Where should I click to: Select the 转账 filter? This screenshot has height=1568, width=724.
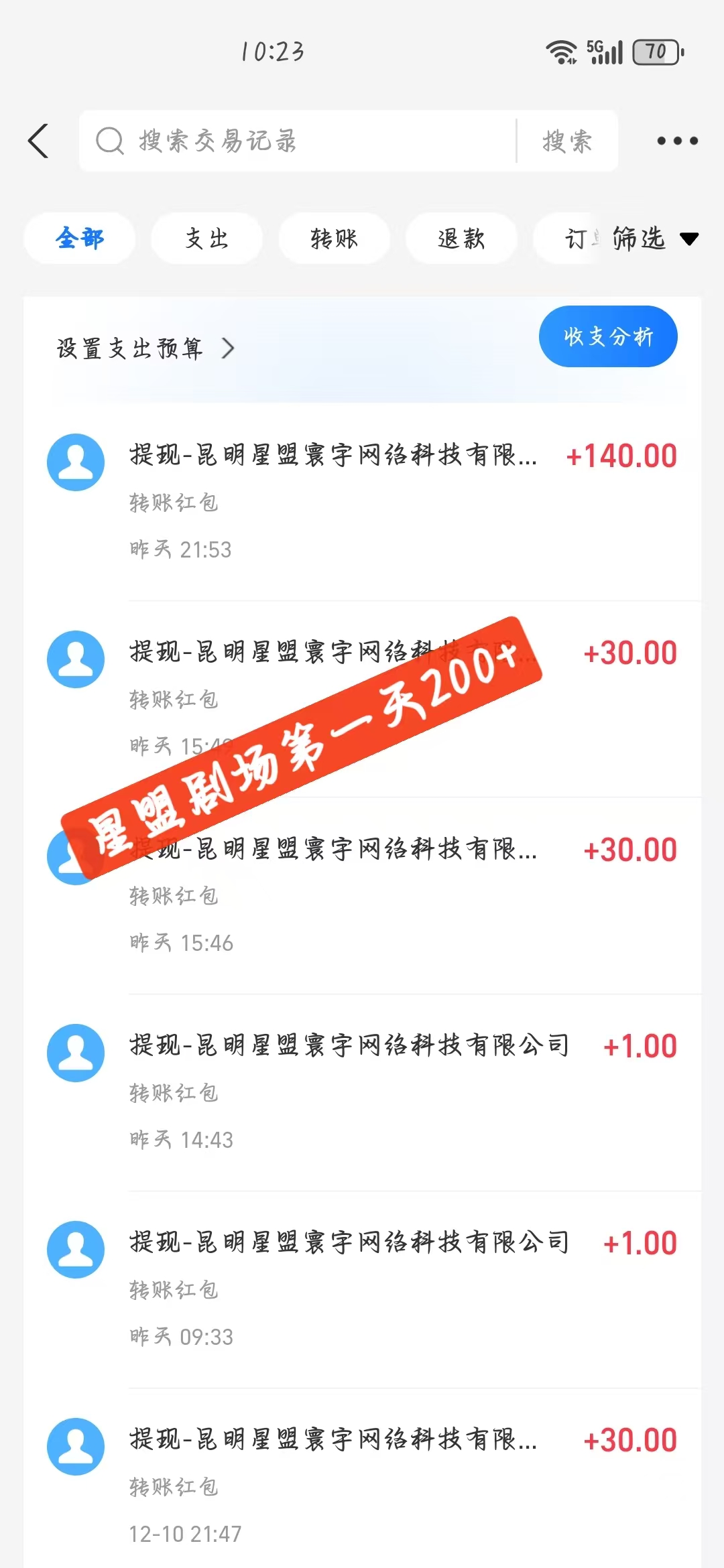[x=334, y=238]
